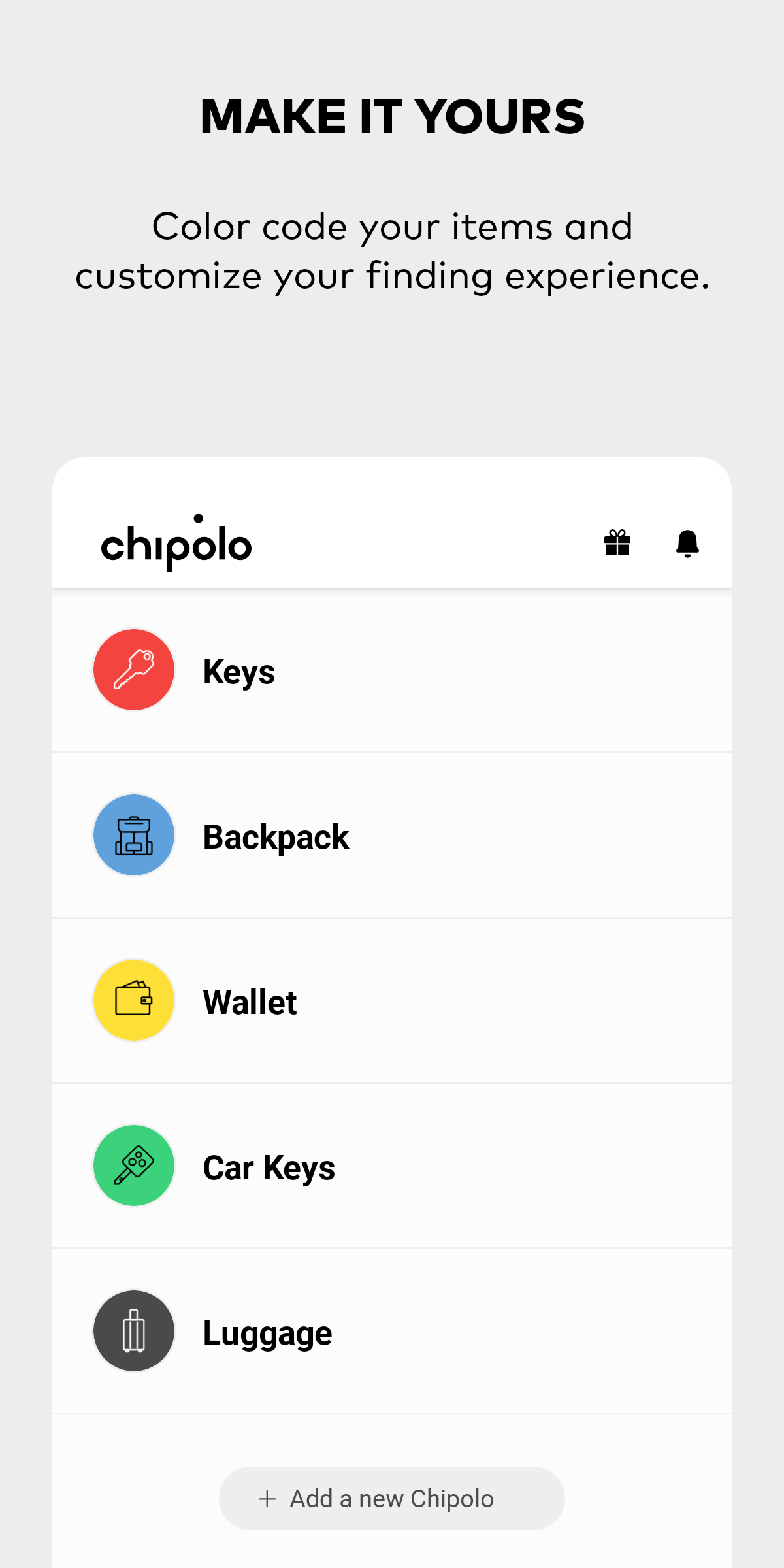
Task: Select the Backpack list entry
Action: (x=392, y=835)
